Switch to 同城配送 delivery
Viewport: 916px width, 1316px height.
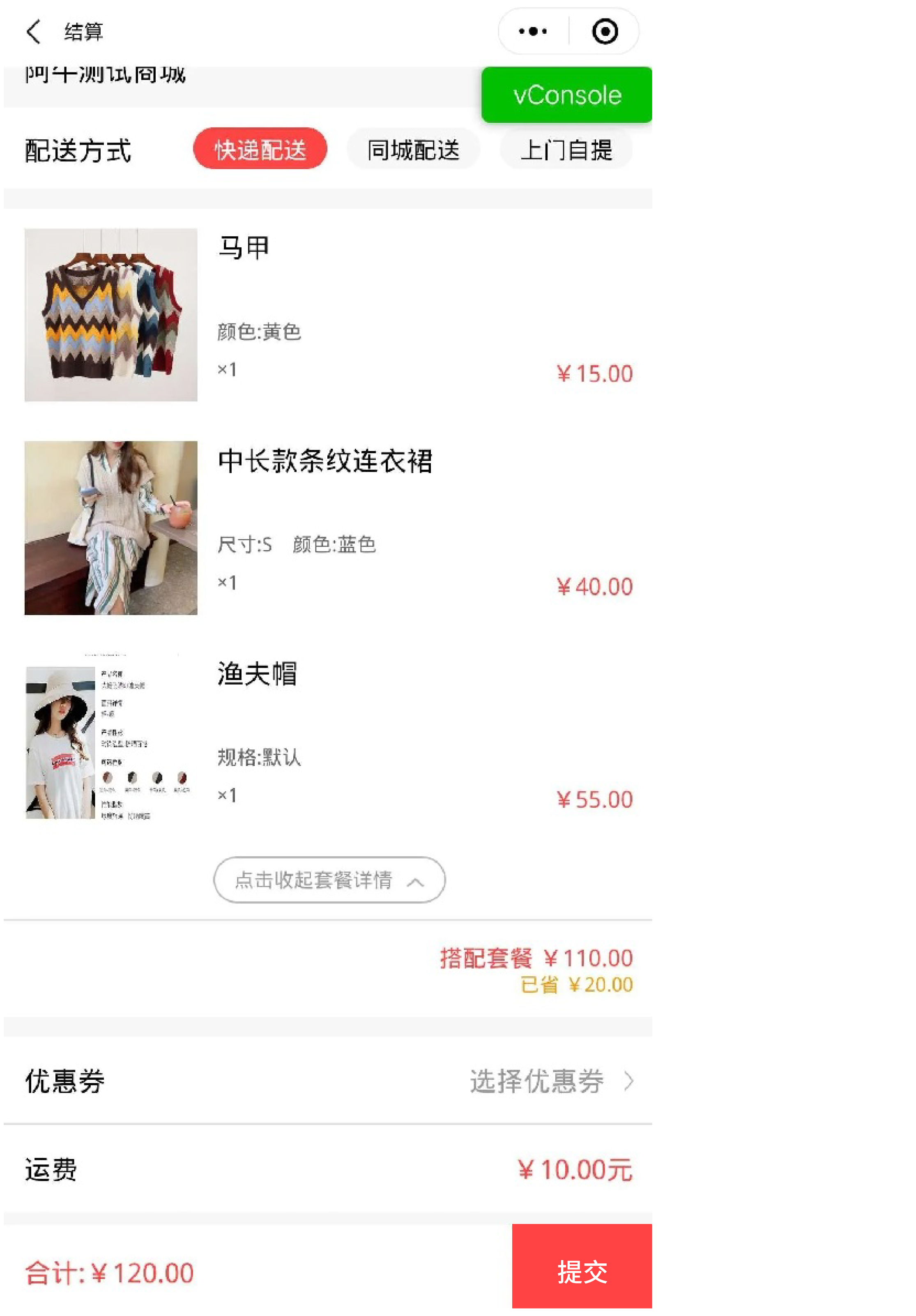tap(413, 149)
